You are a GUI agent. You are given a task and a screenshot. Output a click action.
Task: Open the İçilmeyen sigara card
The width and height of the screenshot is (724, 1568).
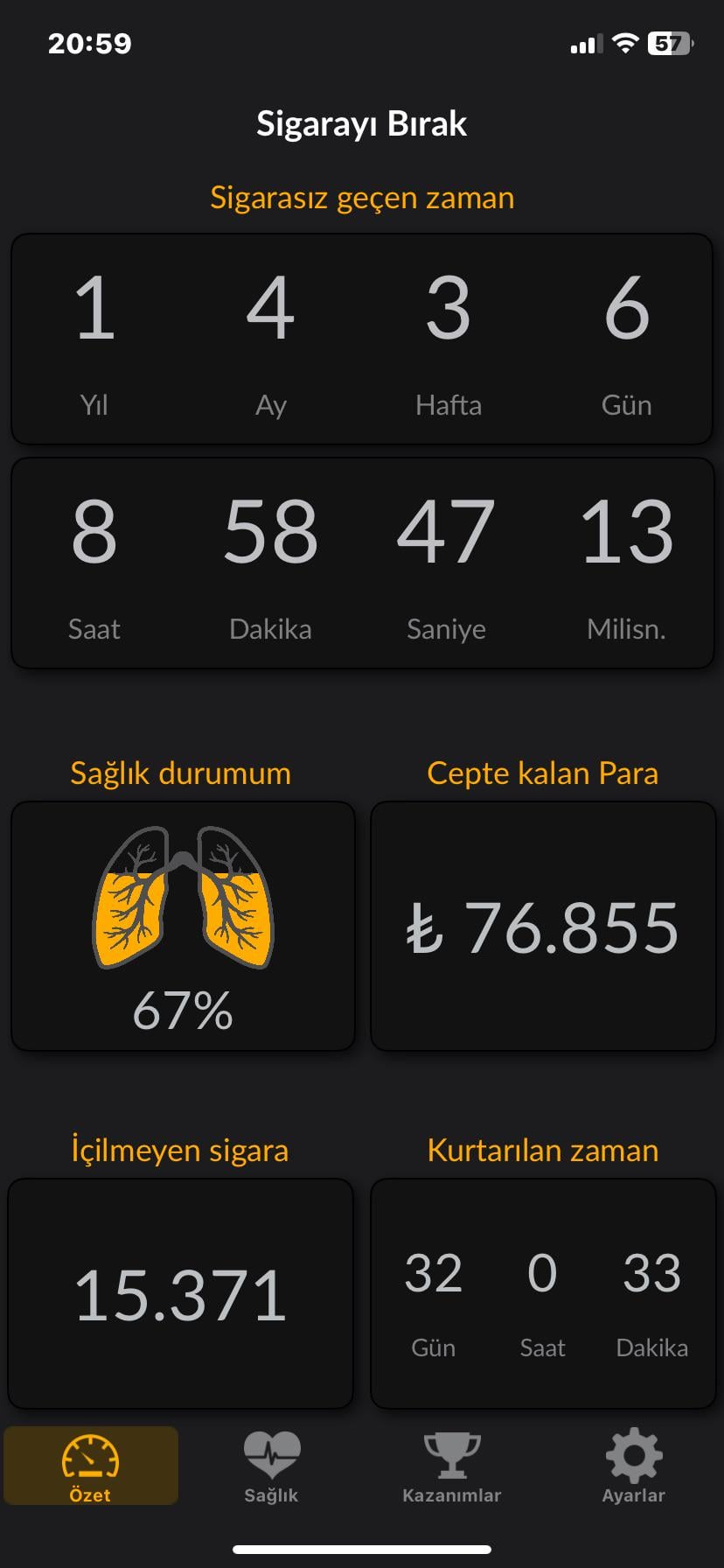coord(181,1294)
